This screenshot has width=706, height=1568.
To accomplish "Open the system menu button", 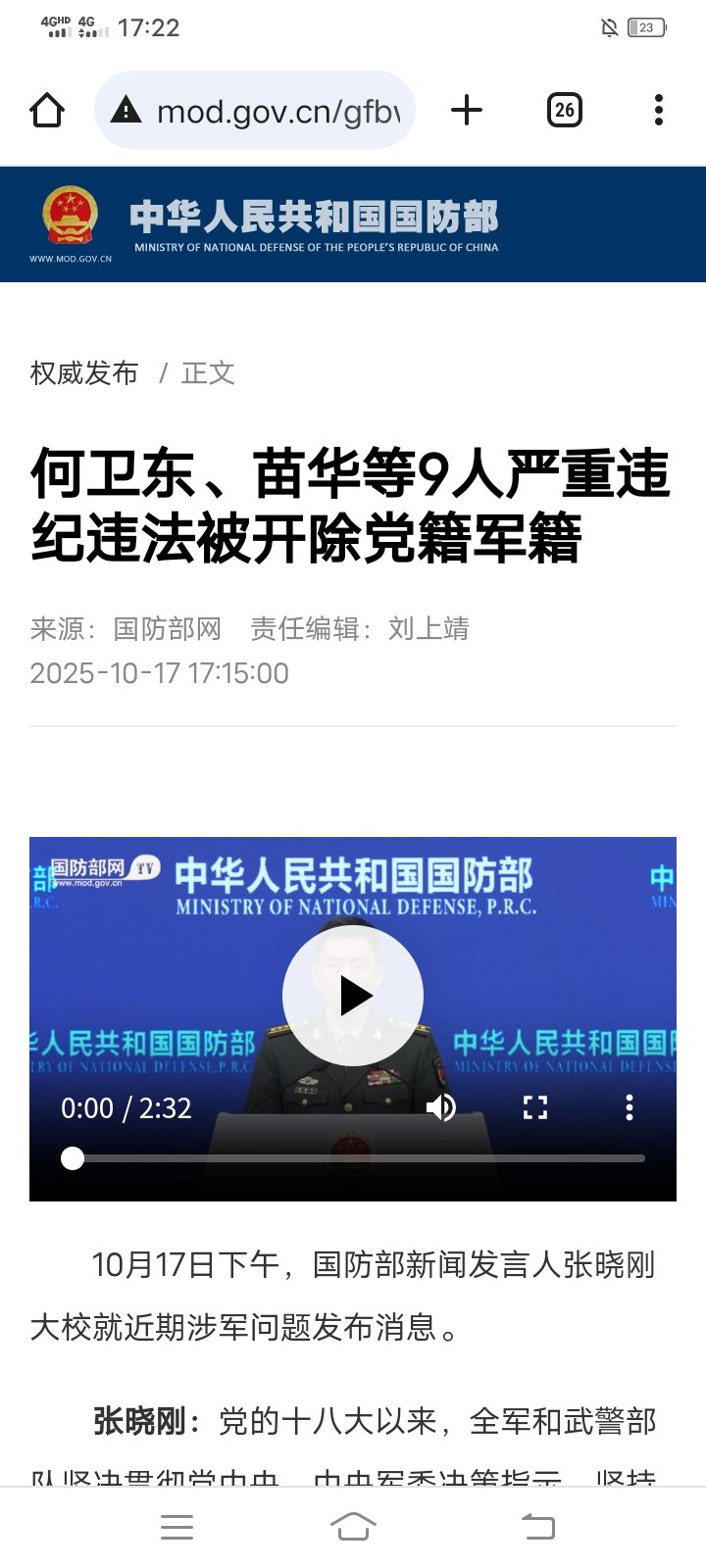I will [176, 1526].
